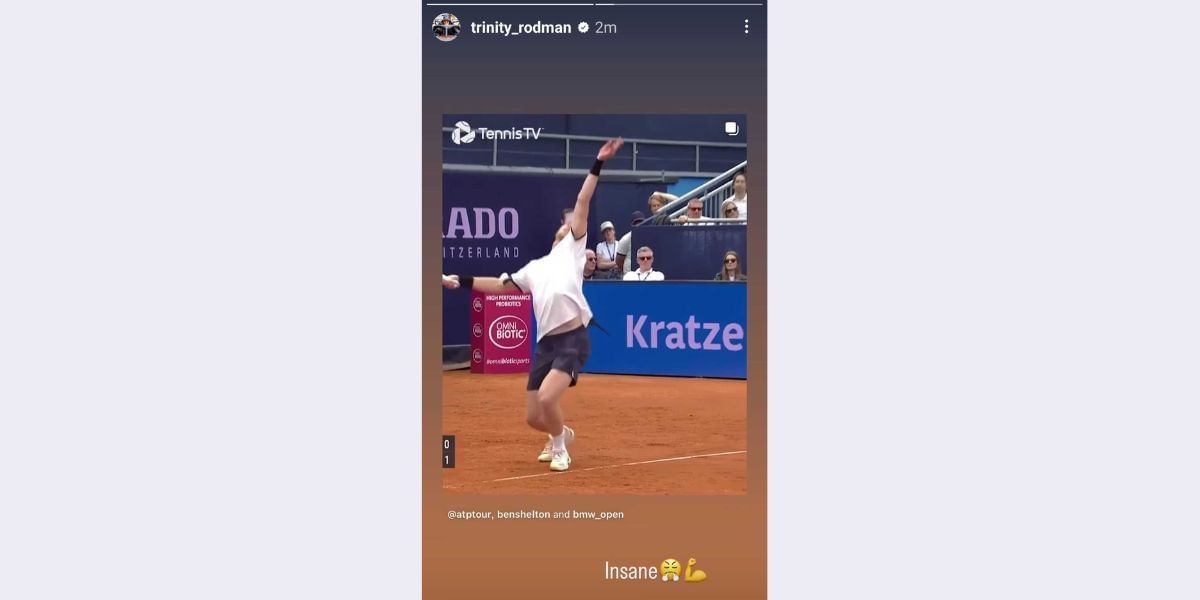This screenshot has height=600, width=1200.
Task: Open the three-dot story options menu
Action: tap(746, 27)
